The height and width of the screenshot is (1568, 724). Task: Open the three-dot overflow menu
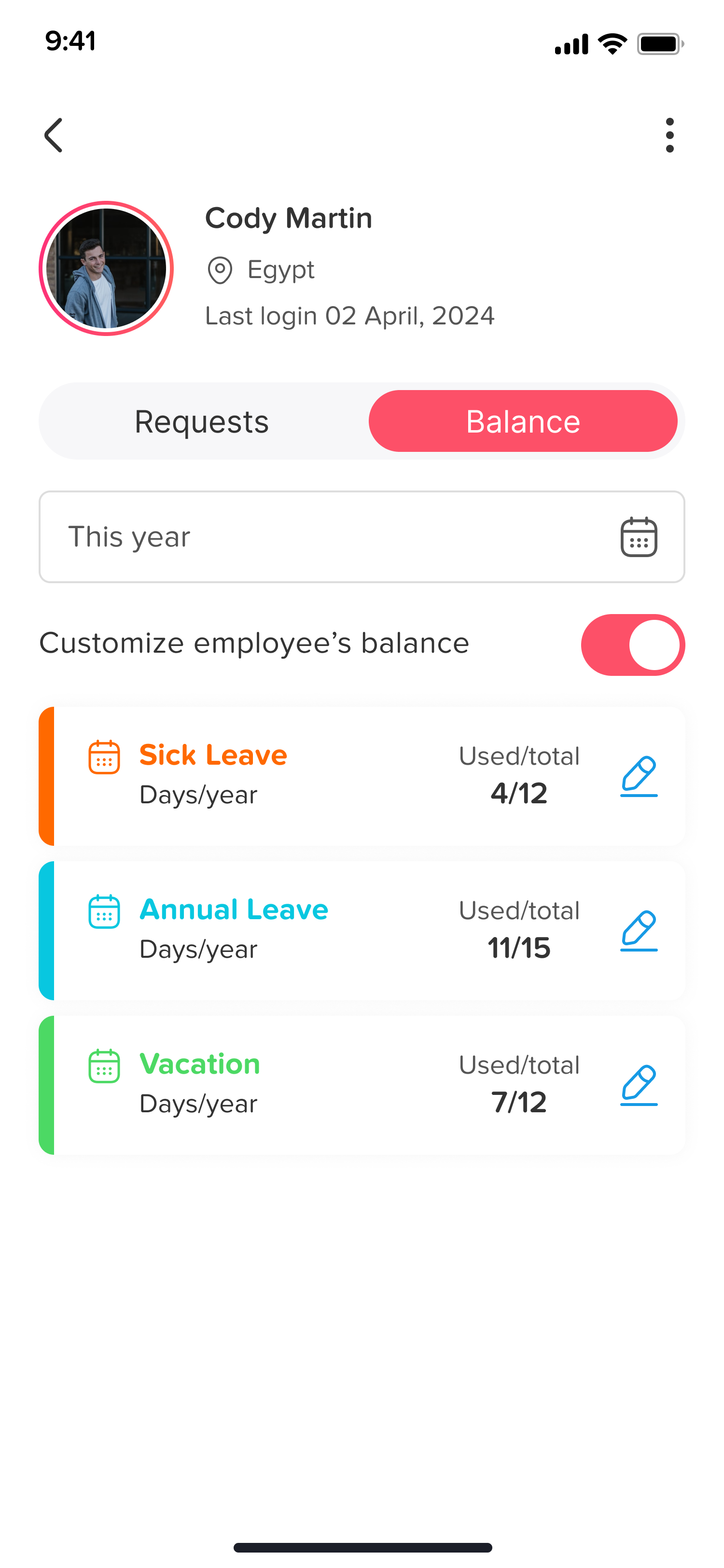(x=670, y=135)
